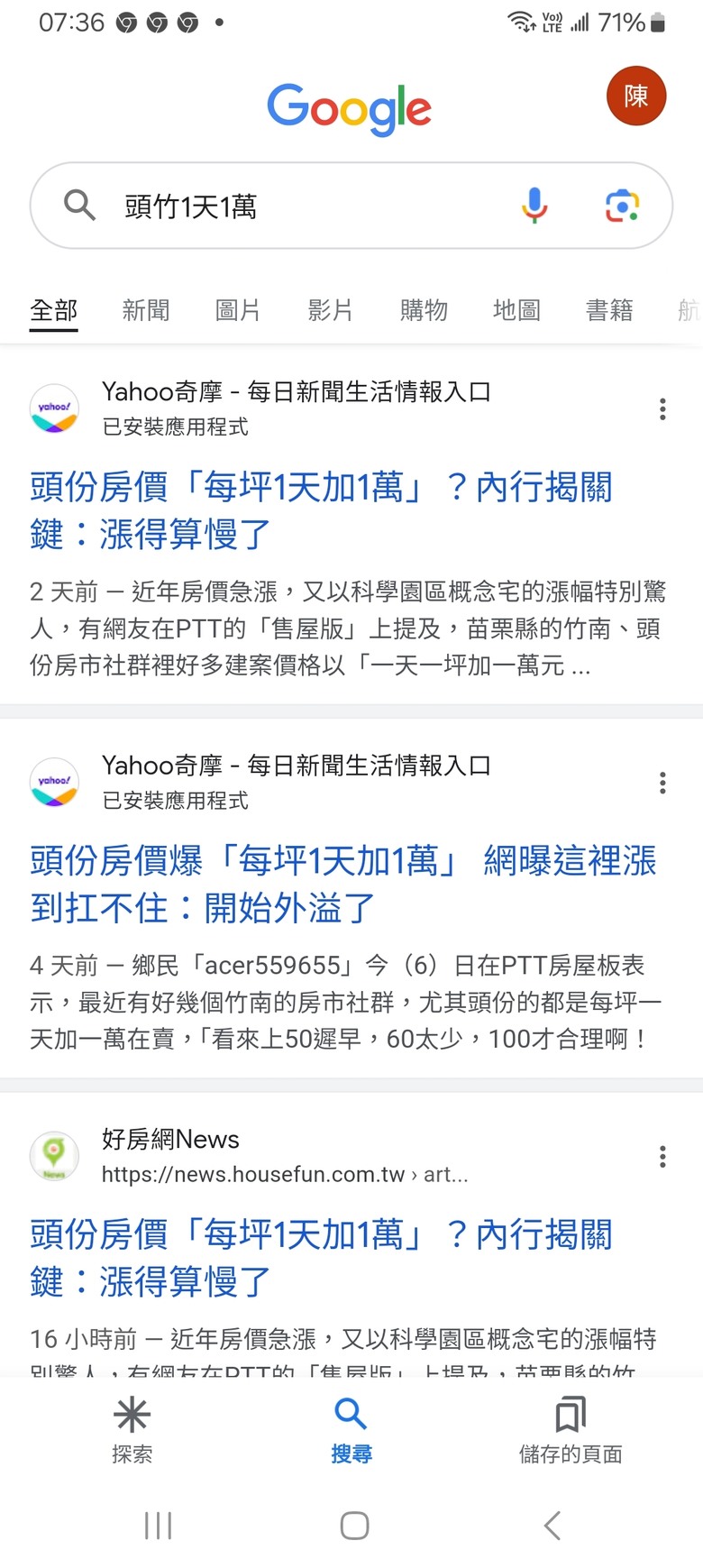703x1568 pixels.
Task: Open 儲存的頁面 saved pages
Action: pyautogui.click(x=571, y=1430)
